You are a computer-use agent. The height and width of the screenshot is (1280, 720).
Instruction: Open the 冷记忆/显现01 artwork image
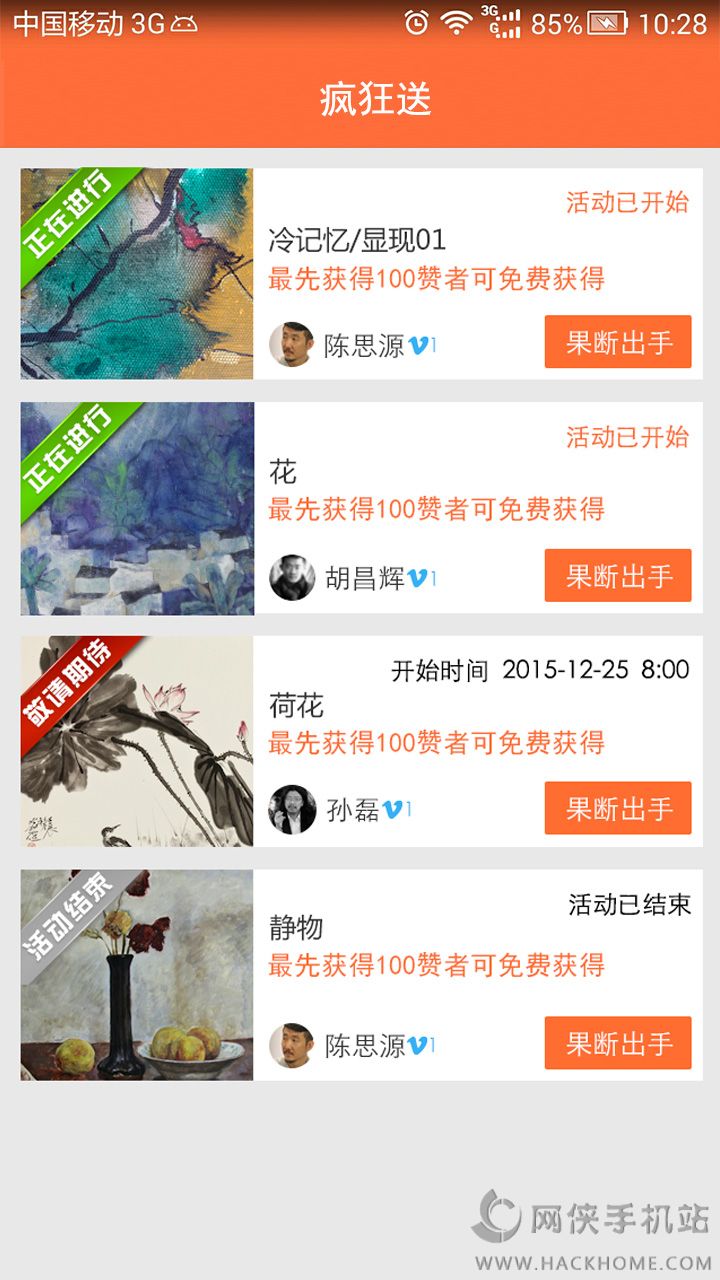137,274
